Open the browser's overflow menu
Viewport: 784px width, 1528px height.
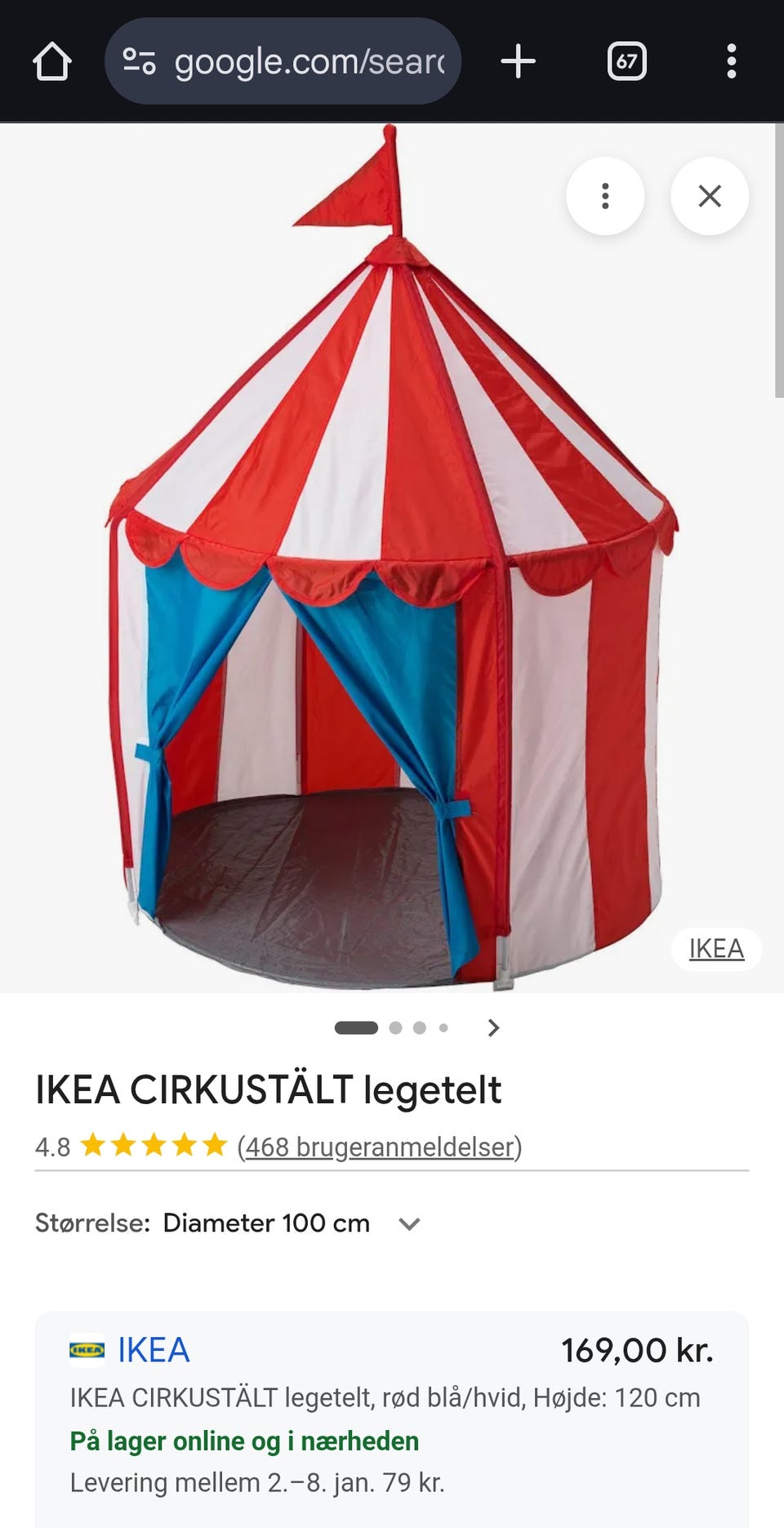(731, 61)
